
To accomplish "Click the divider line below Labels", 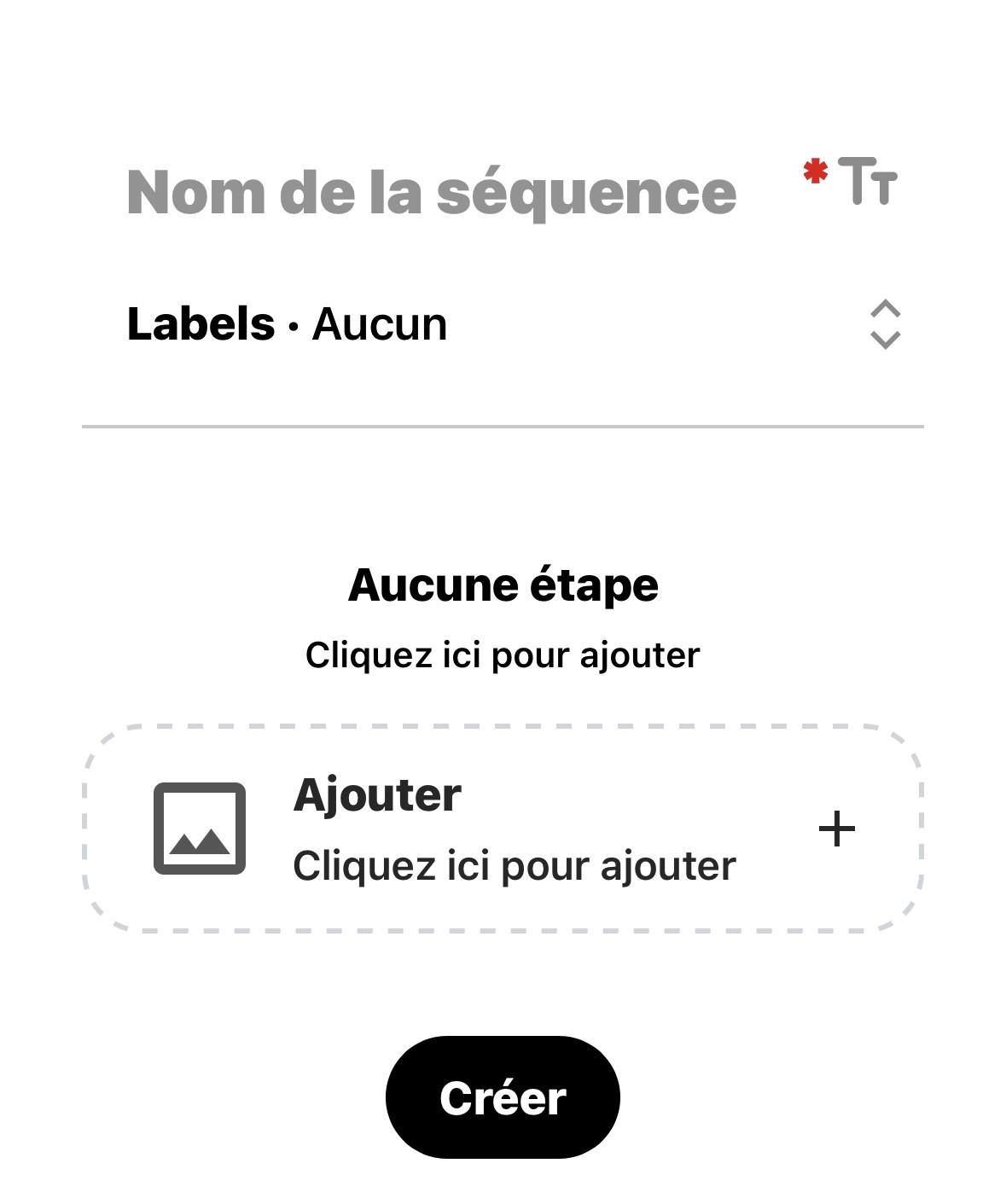I will [503, 423].
